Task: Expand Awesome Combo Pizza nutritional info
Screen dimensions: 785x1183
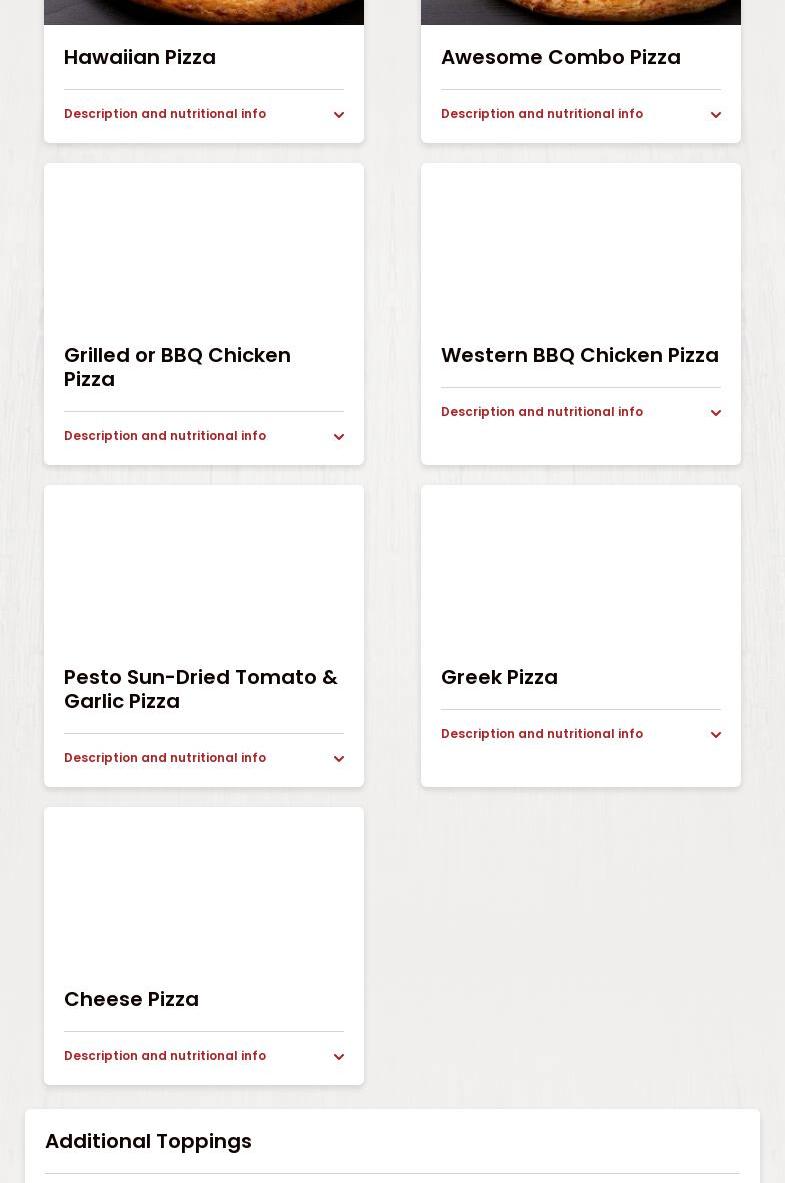Action: [581, 114]
